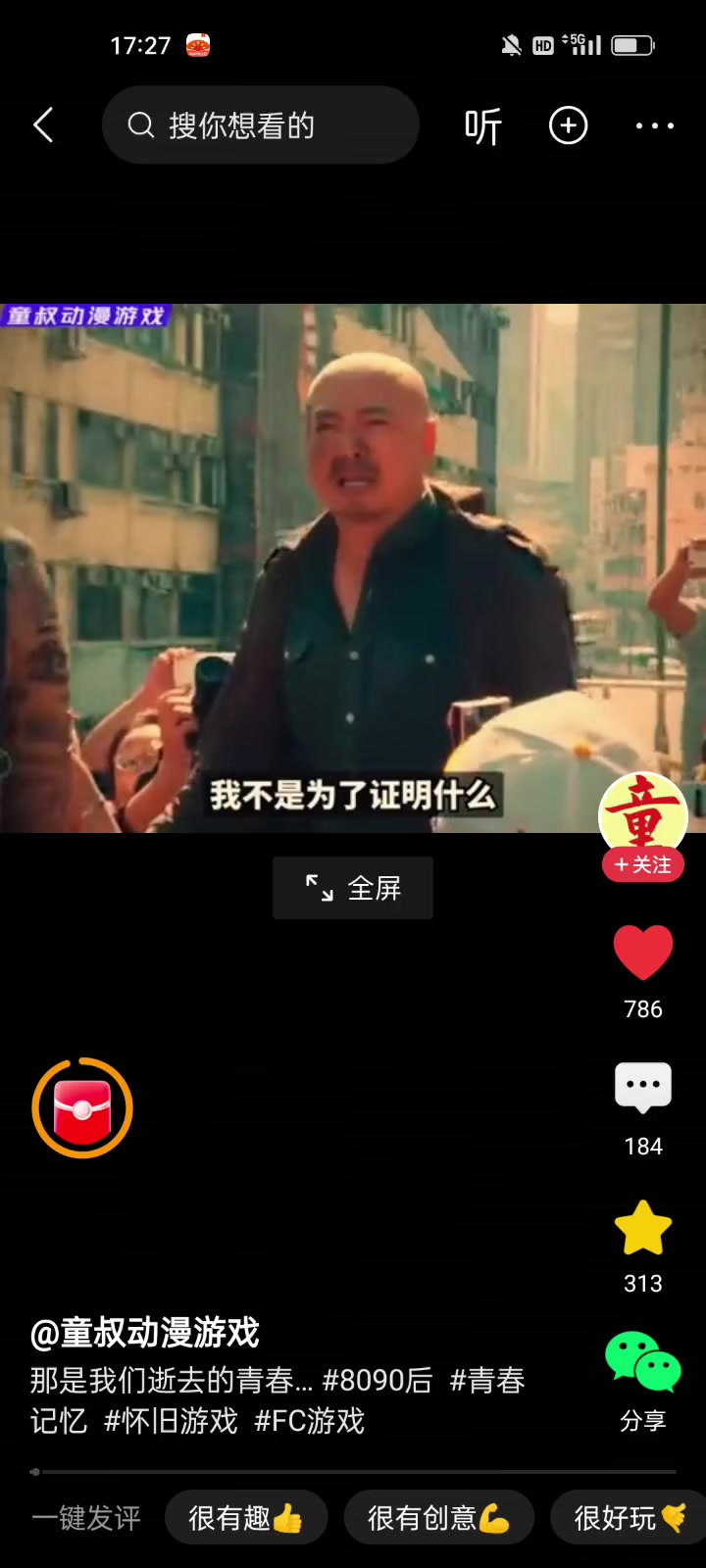Open the #怀旧游戏 hashtag
Viewport: 706px width, 1568px height.
(x=172, y=1421)
